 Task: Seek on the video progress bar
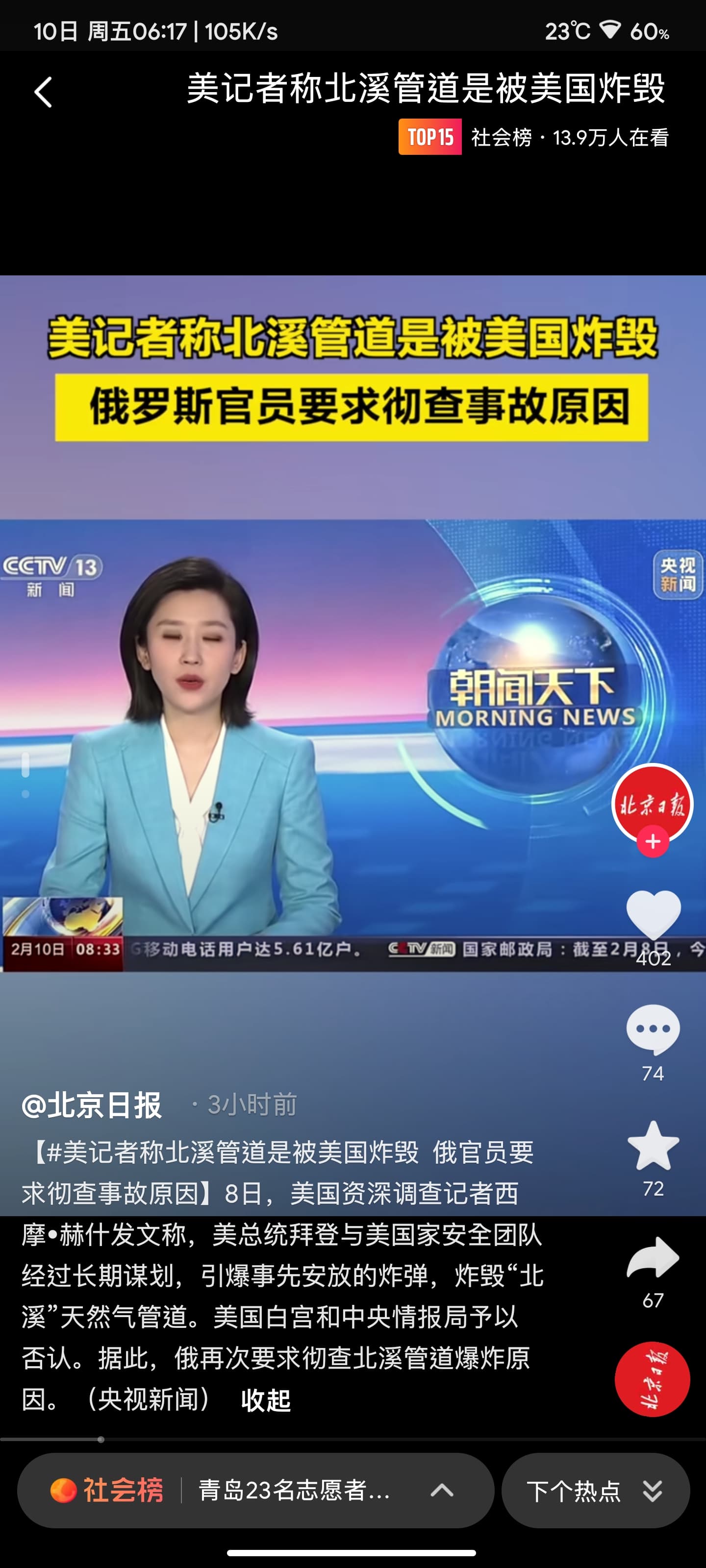pyautogui.click(x=353, y=1440)
